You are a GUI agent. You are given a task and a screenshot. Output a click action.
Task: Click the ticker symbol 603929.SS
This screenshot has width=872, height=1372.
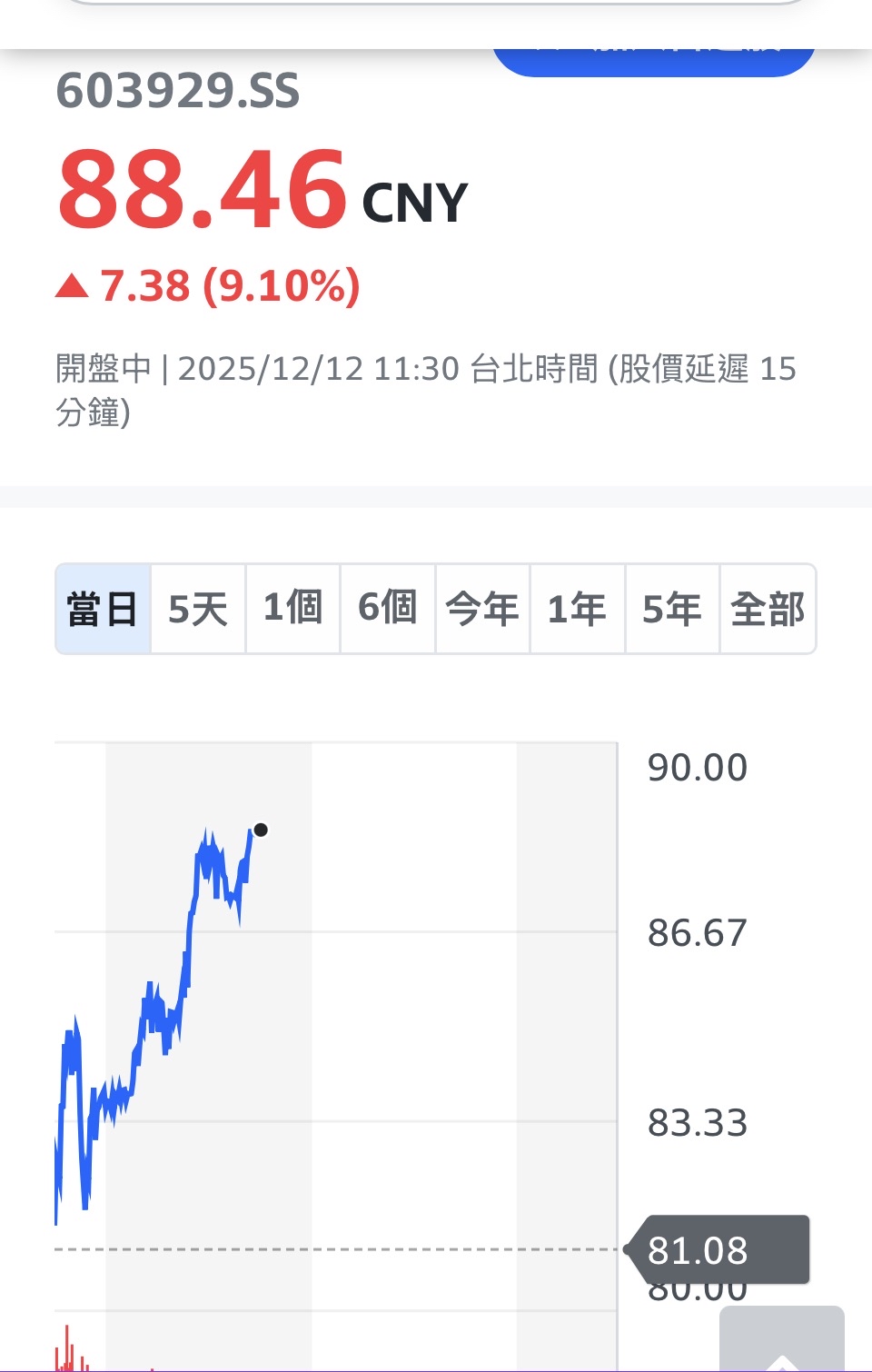click(x=176, y=91)
